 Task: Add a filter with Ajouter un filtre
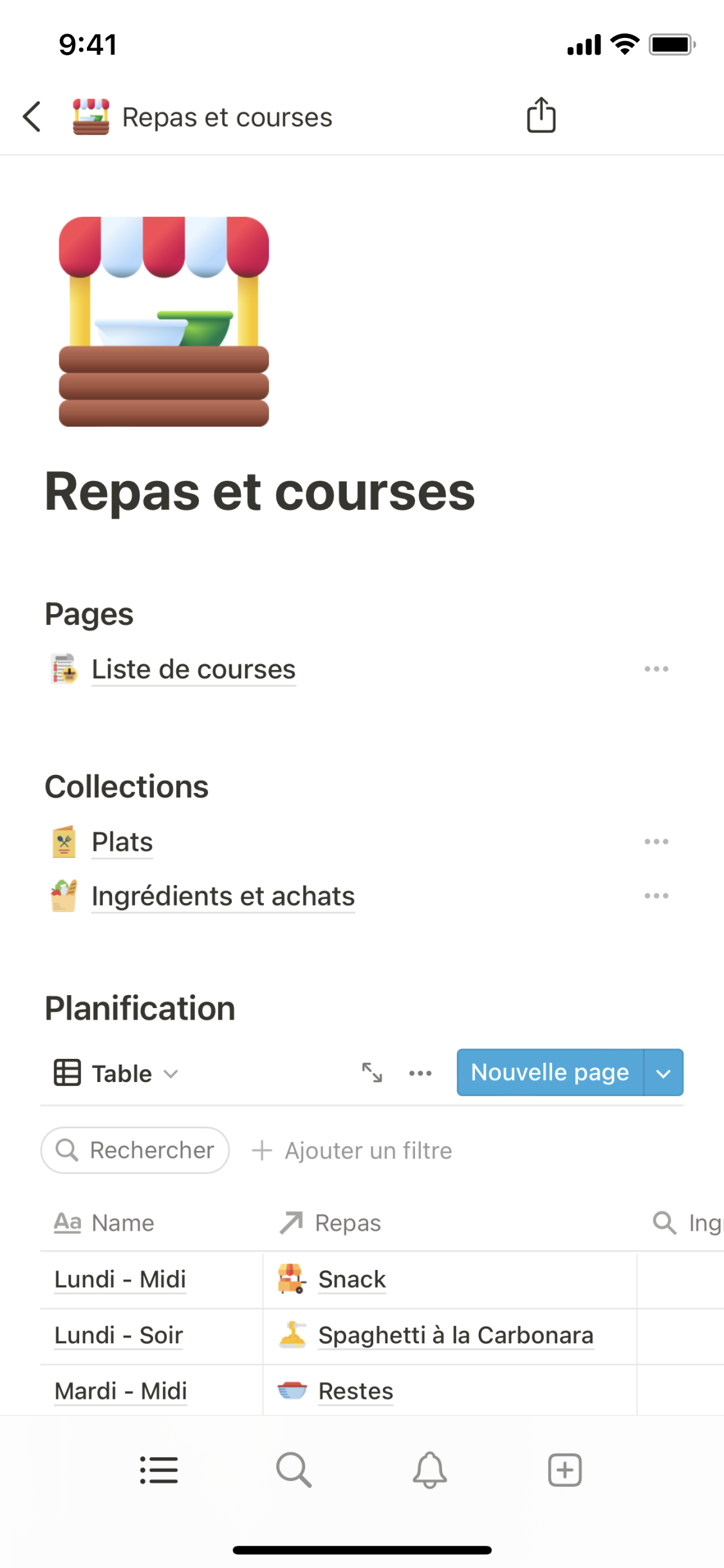(352, 1150)
